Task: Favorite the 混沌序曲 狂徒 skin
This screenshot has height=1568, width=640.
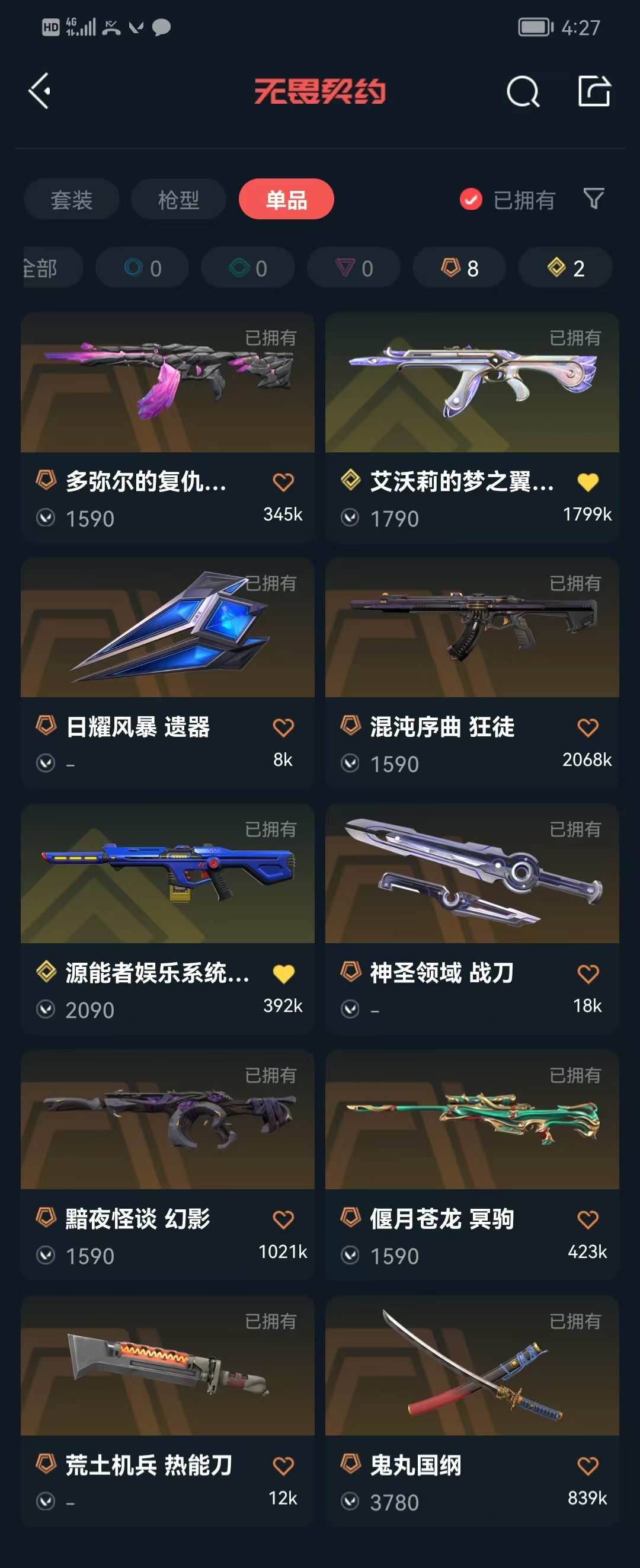Action: tap(588, 727)
